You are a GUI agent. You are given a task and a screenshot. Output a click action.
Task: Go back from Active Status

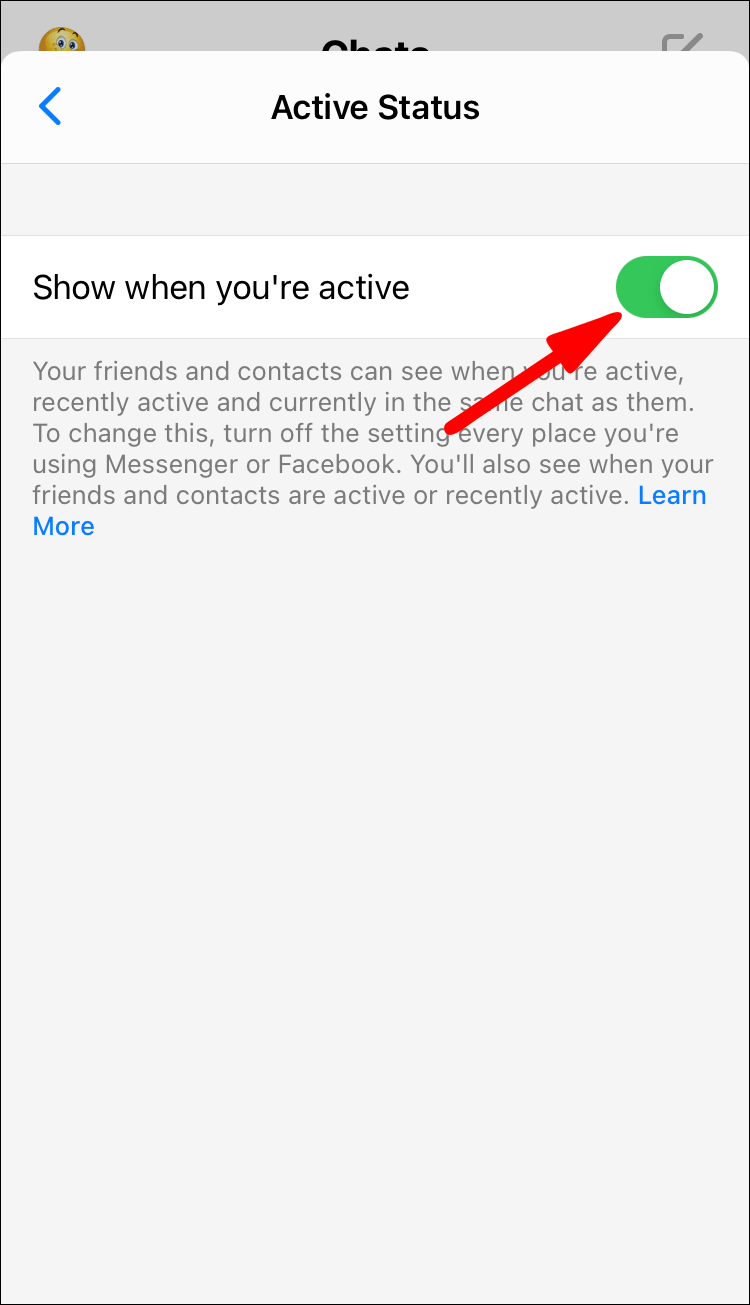[50, 106]
